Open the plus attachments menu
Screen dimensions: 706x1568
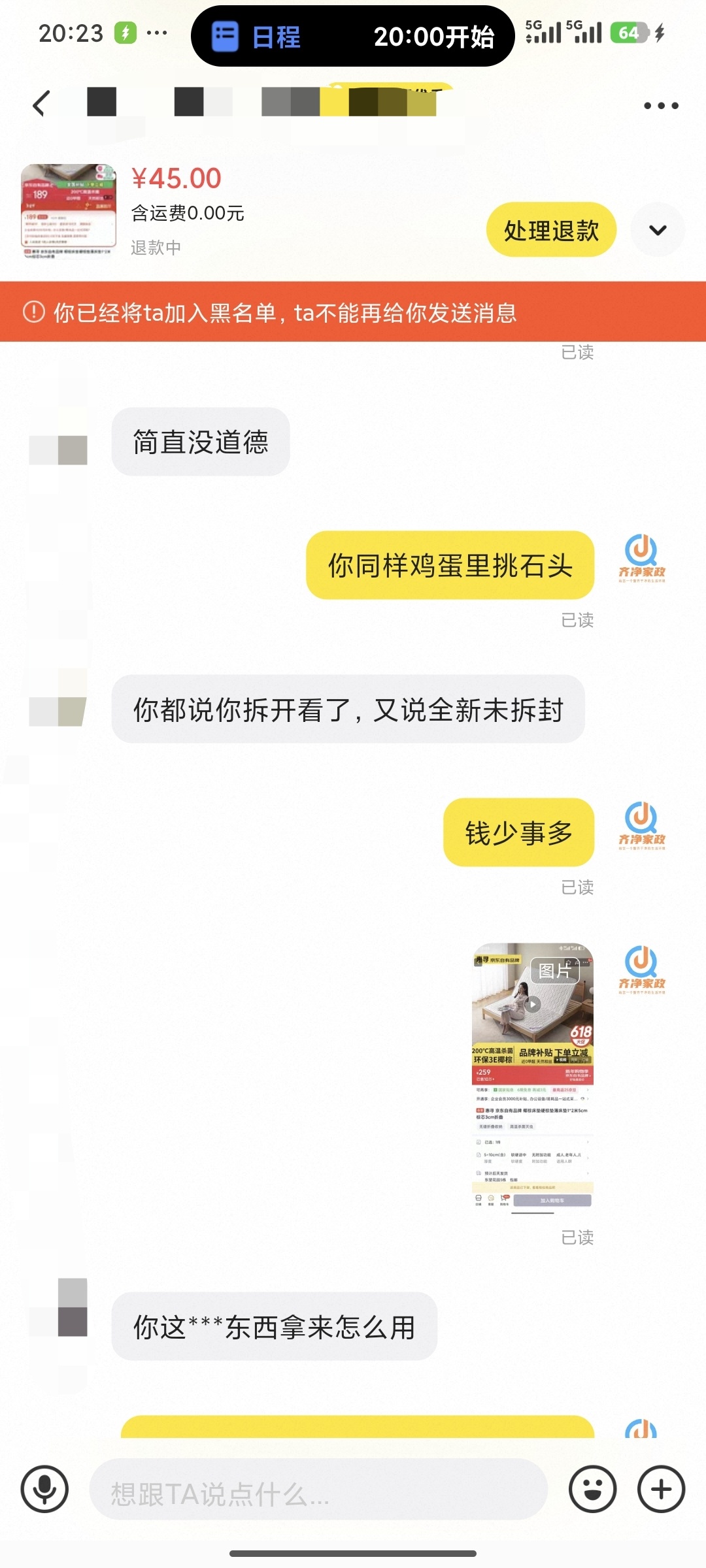(x=661, y=1490)
